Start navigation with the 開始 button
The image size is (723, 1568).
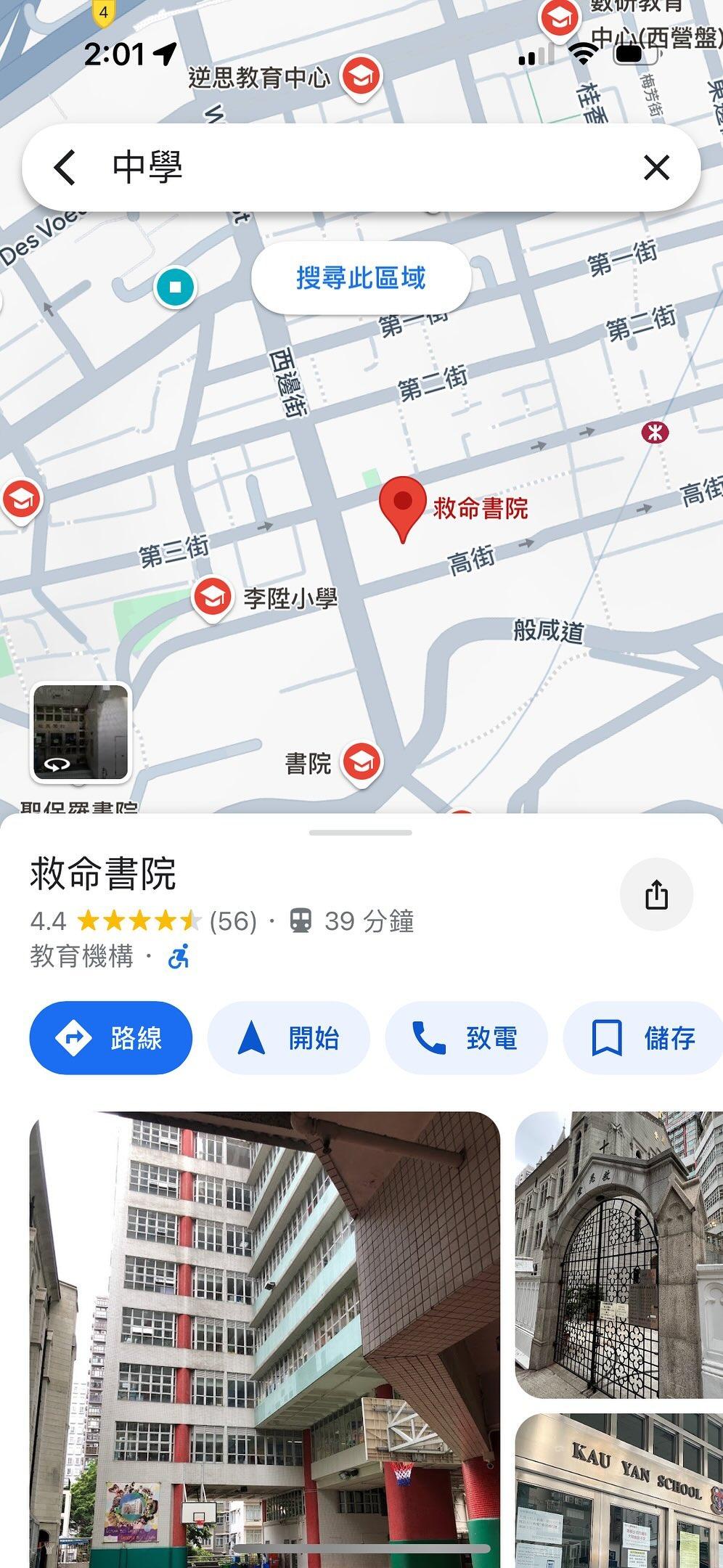(287, 1038)
